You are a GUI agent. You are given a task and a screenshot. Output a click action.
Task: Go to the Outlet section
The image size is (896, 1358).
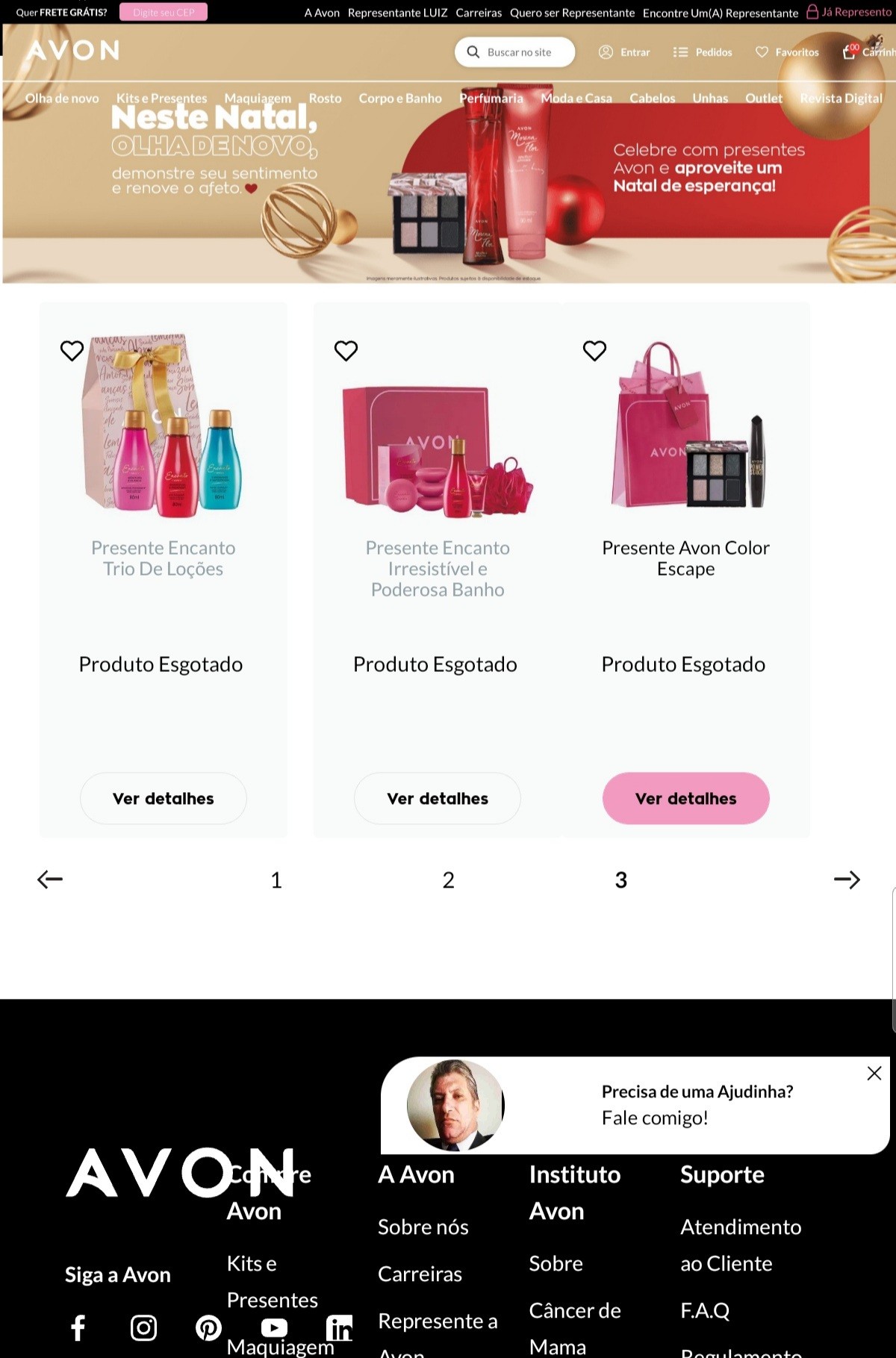(x=763, y=99)
